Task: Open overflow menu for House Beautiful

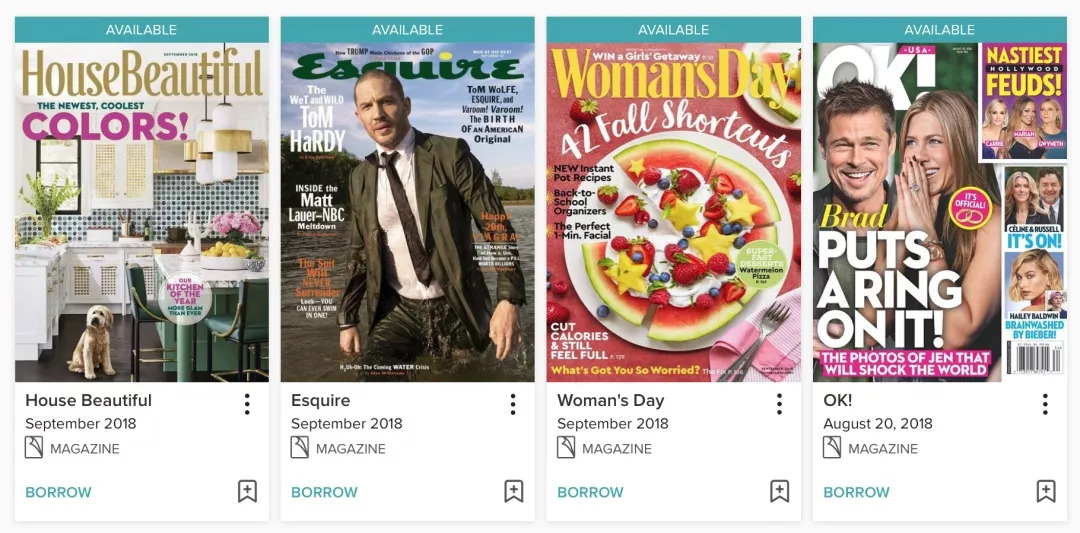Action: click(x=247, y=404)
